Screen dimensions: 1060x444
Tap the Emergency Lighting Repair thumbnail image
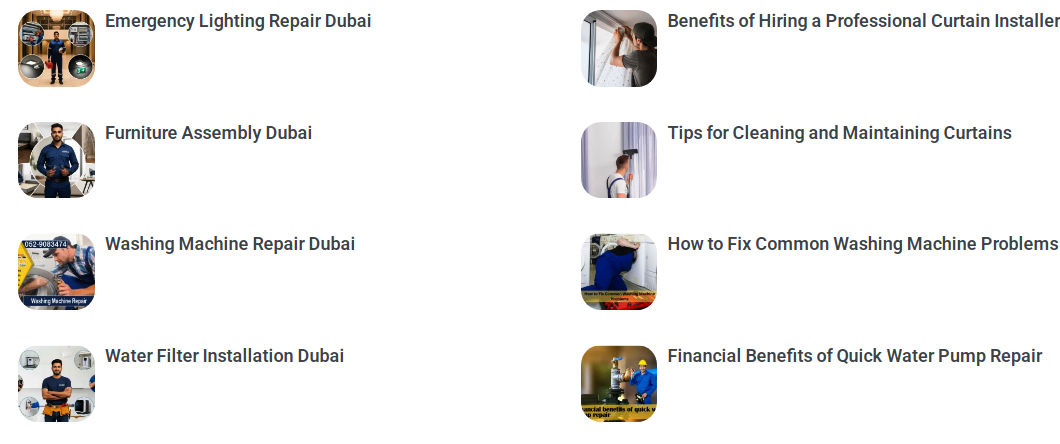click(x=57, y=48)
